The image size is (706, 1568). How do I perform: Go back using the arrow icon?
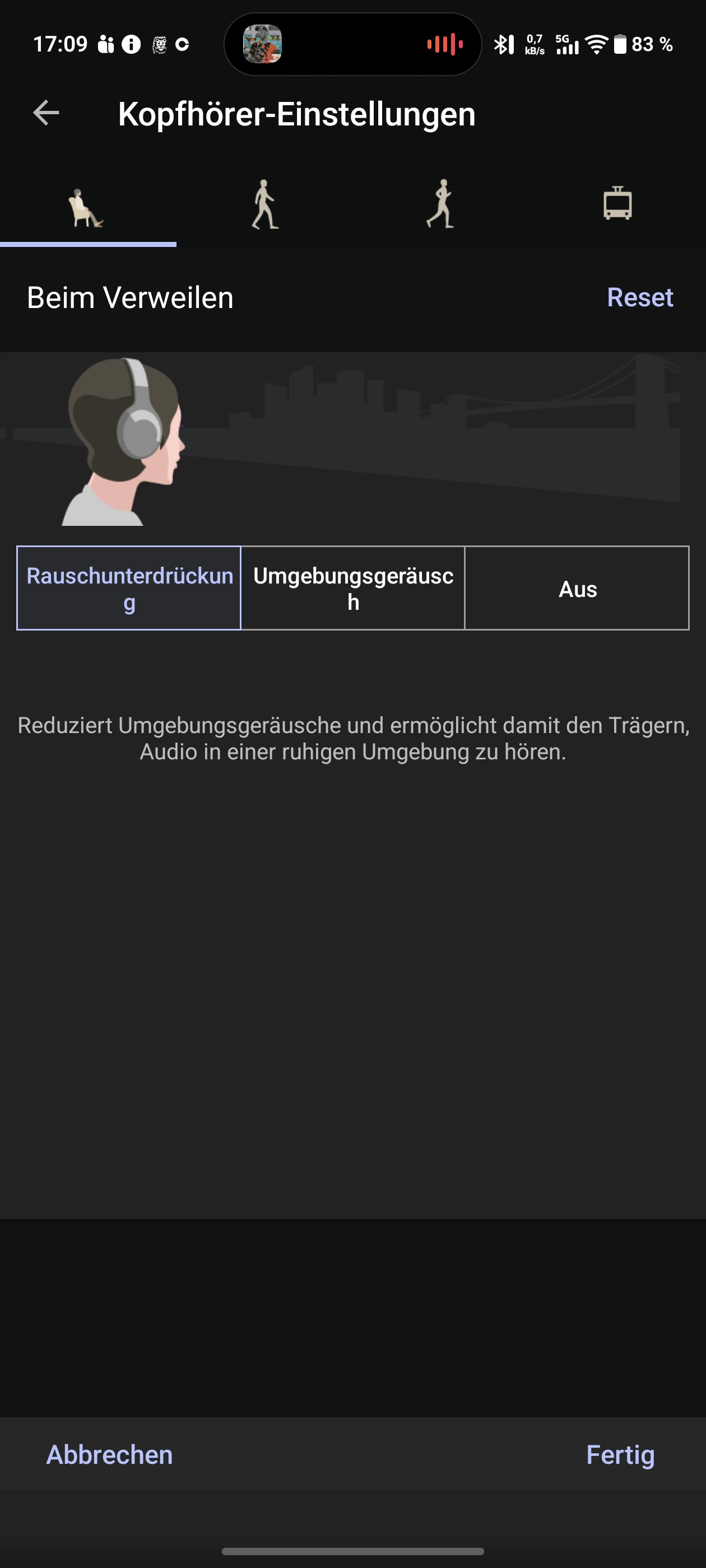[46, 113]
